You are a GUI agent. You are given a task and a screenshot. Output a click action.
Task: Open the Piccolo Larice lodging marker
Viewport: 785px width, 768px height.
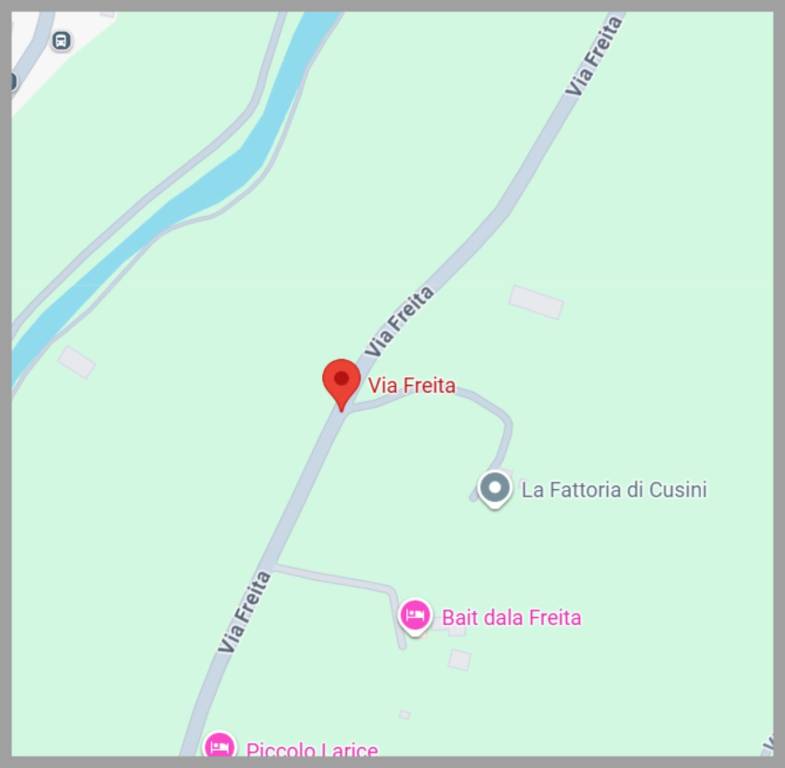tap(220, 746)
